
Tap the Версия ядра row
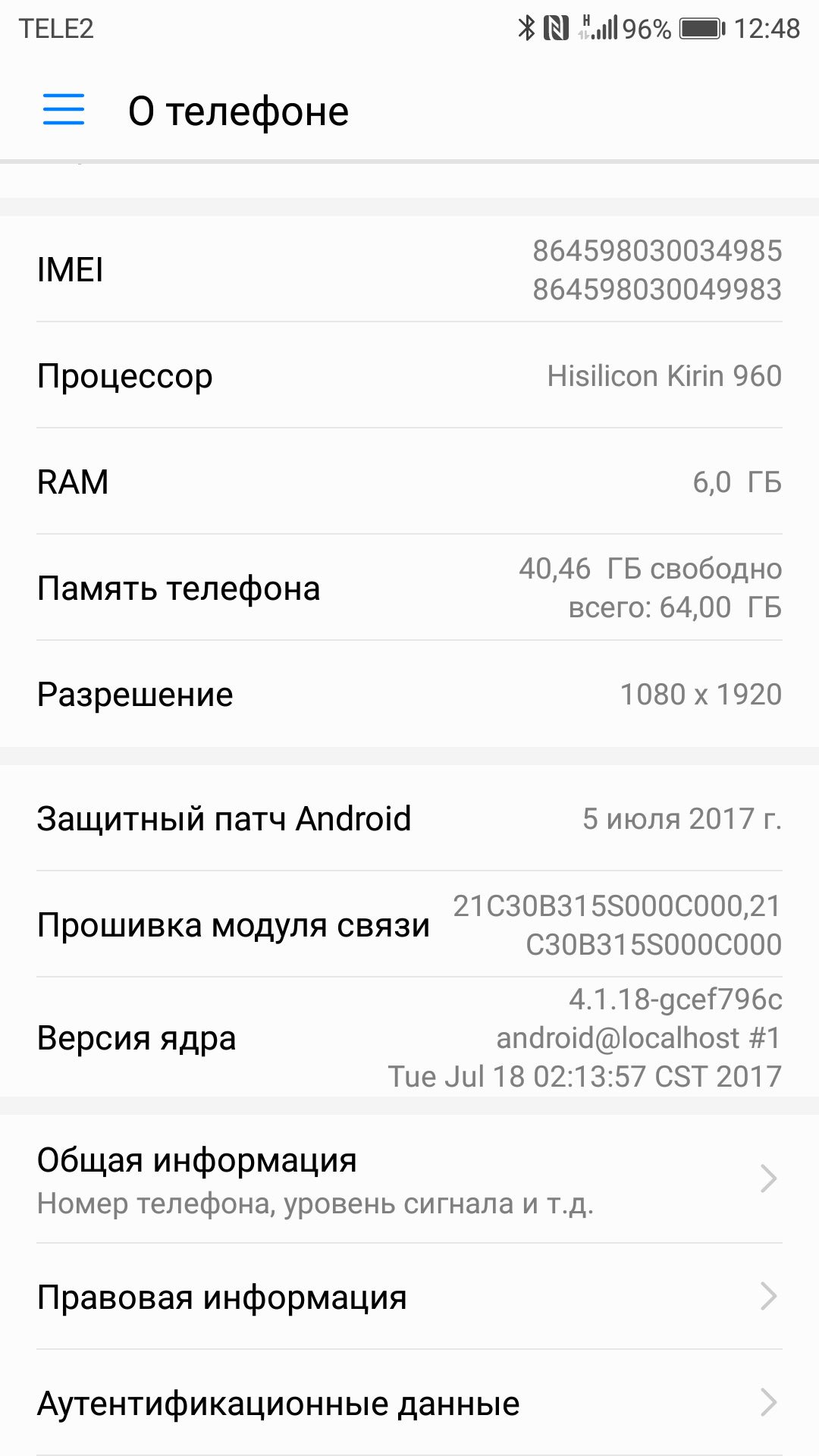click(x=409, y=1037)
